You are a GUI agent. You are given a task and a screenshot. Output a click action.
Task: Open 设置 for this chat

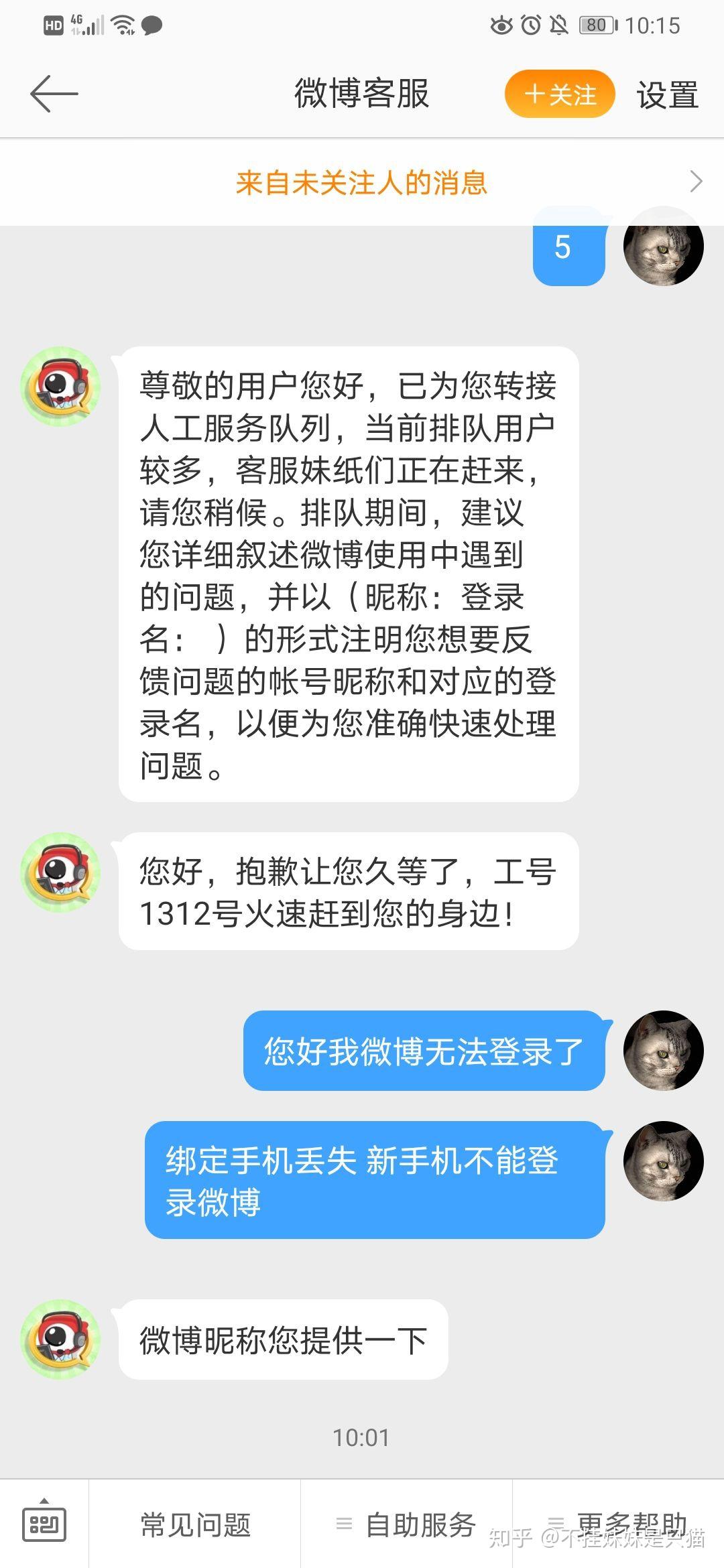point(667,94)
